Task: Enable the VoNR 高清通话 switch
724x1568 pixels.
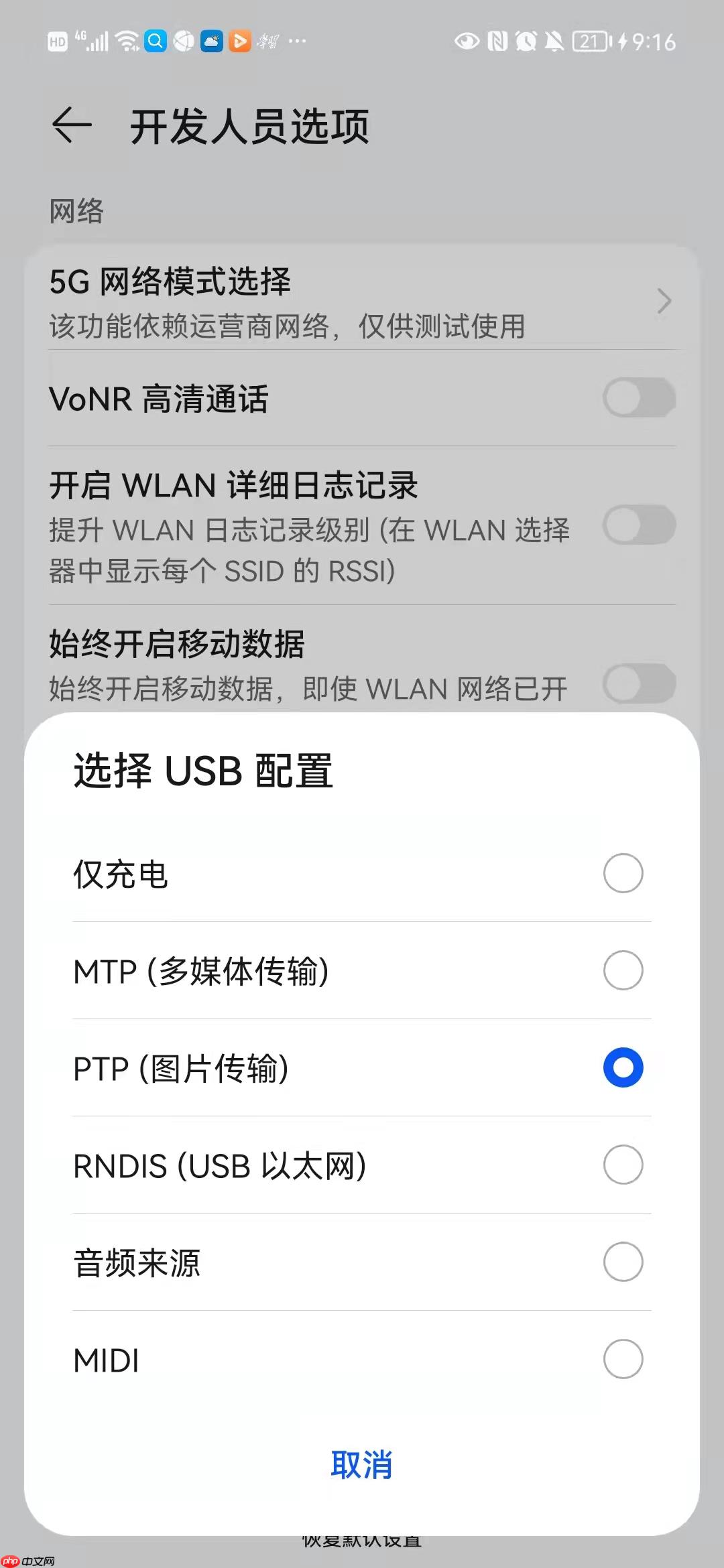Action: [638, 398]
